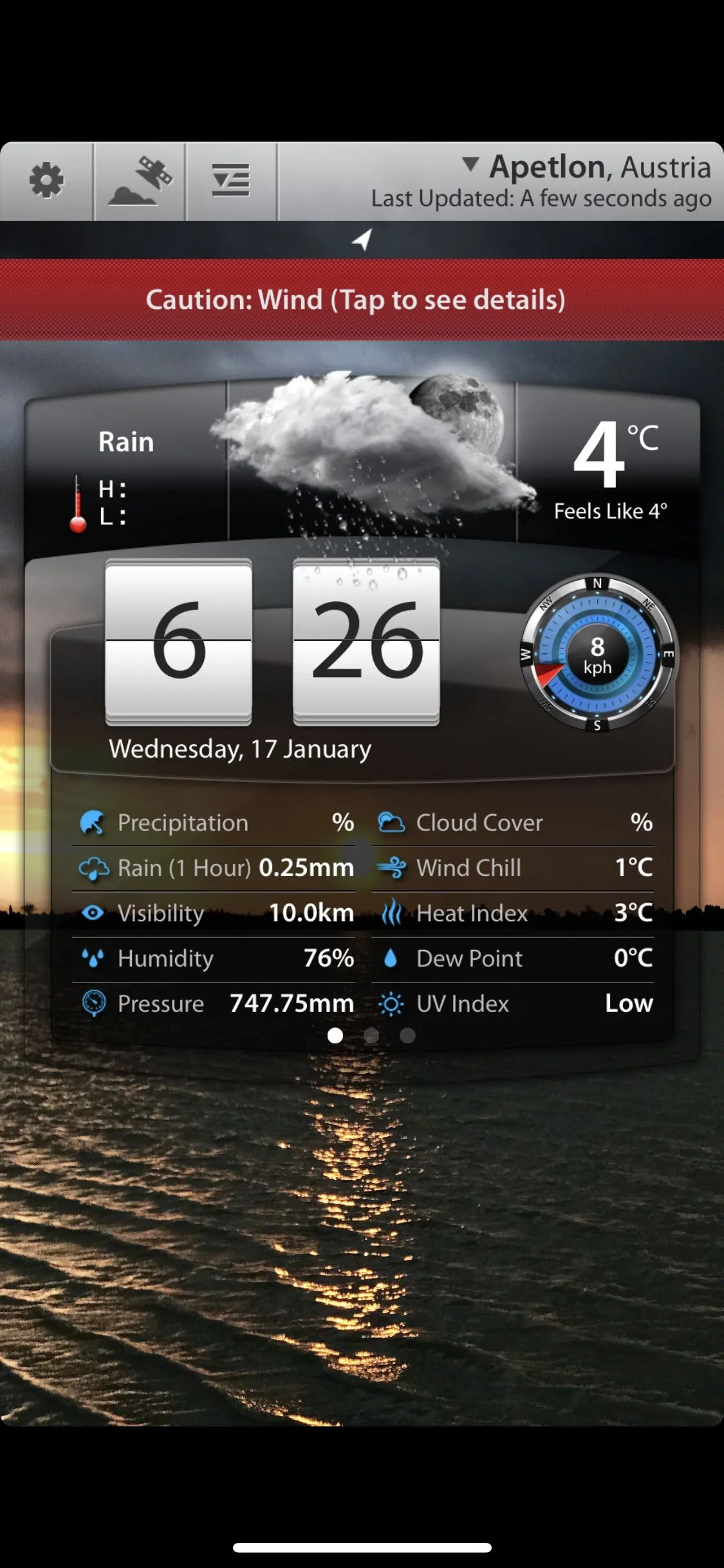The width and height of the screenshot is (724, 1568).
Task: Go to the second page indicator dot
Action: [x=371, y=1035]
